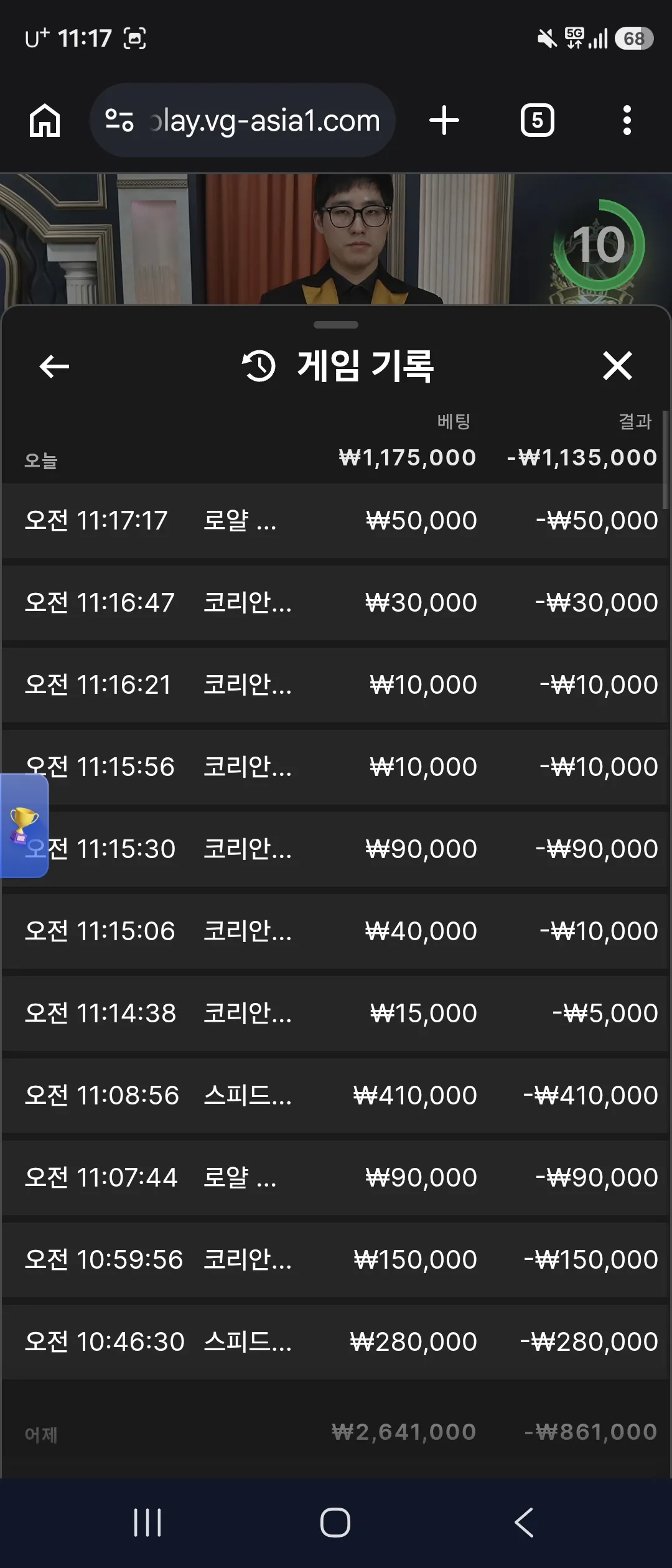The width and height of the screenshot is (672, 1568).
Task: Open recent apps from navigation bar
Action: click(147, 1523)
